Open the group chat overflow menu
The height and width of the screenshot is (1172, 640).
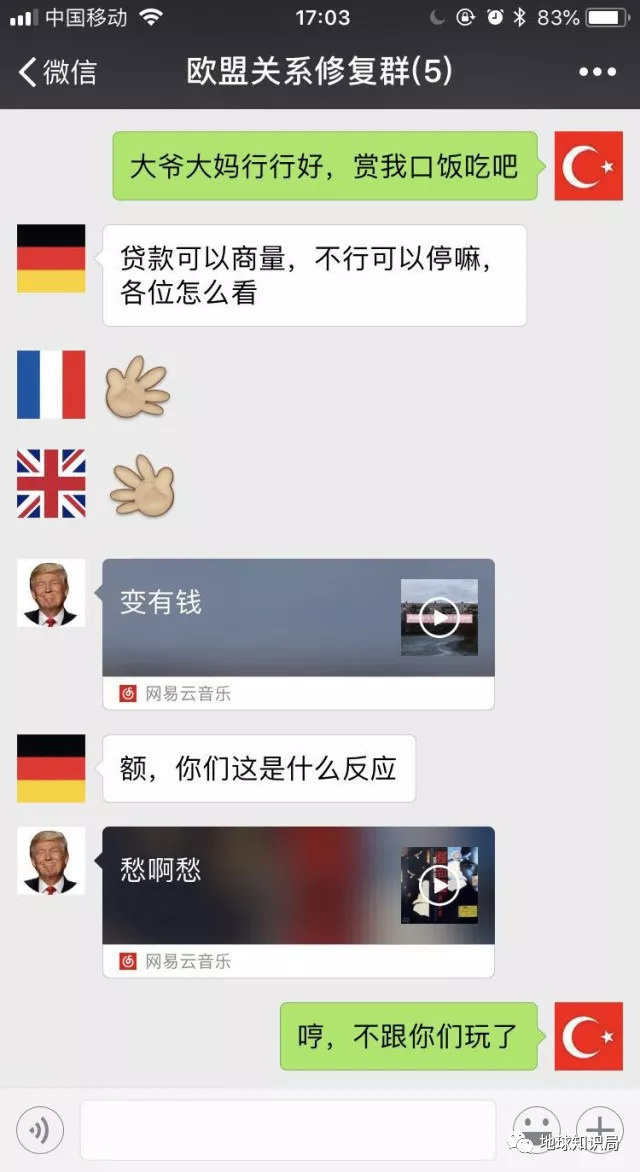pos(597,72)
